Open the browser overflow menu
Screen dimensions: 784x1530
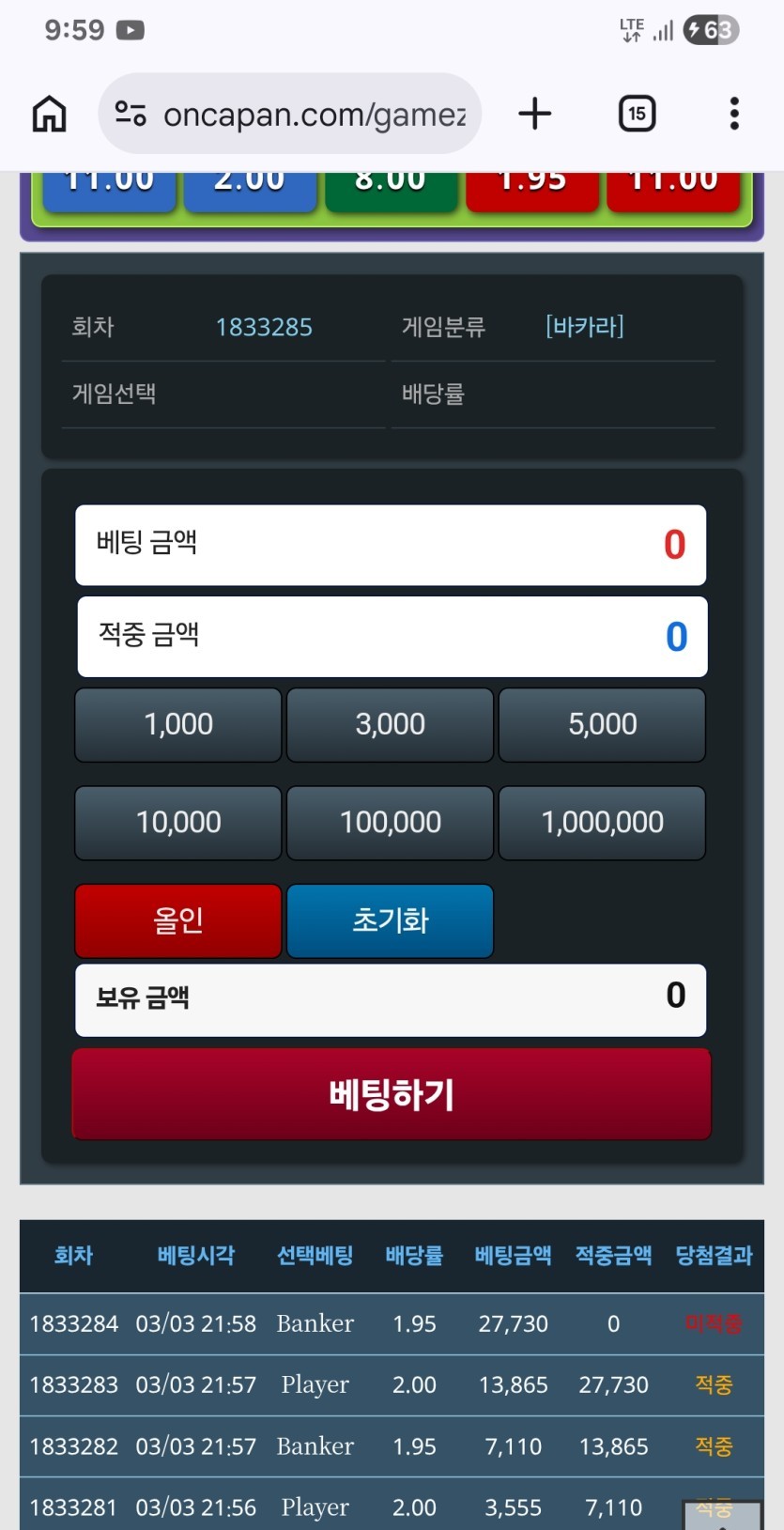coord(734,115)
